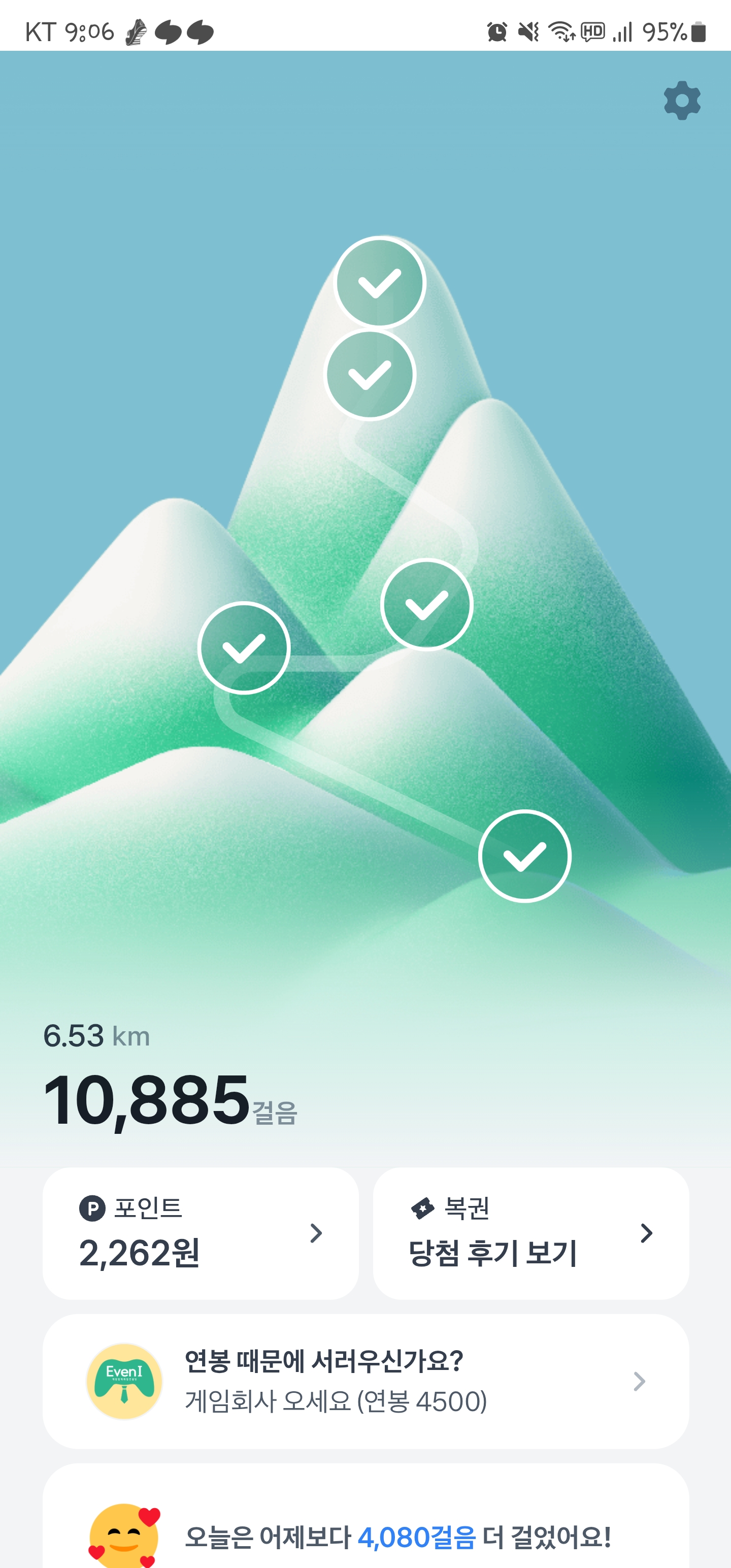The height and width of the screenshot is (1568, 731).
Task: Open the 복권 당첨 후기 보기 card
Action: coord(530,1232)
